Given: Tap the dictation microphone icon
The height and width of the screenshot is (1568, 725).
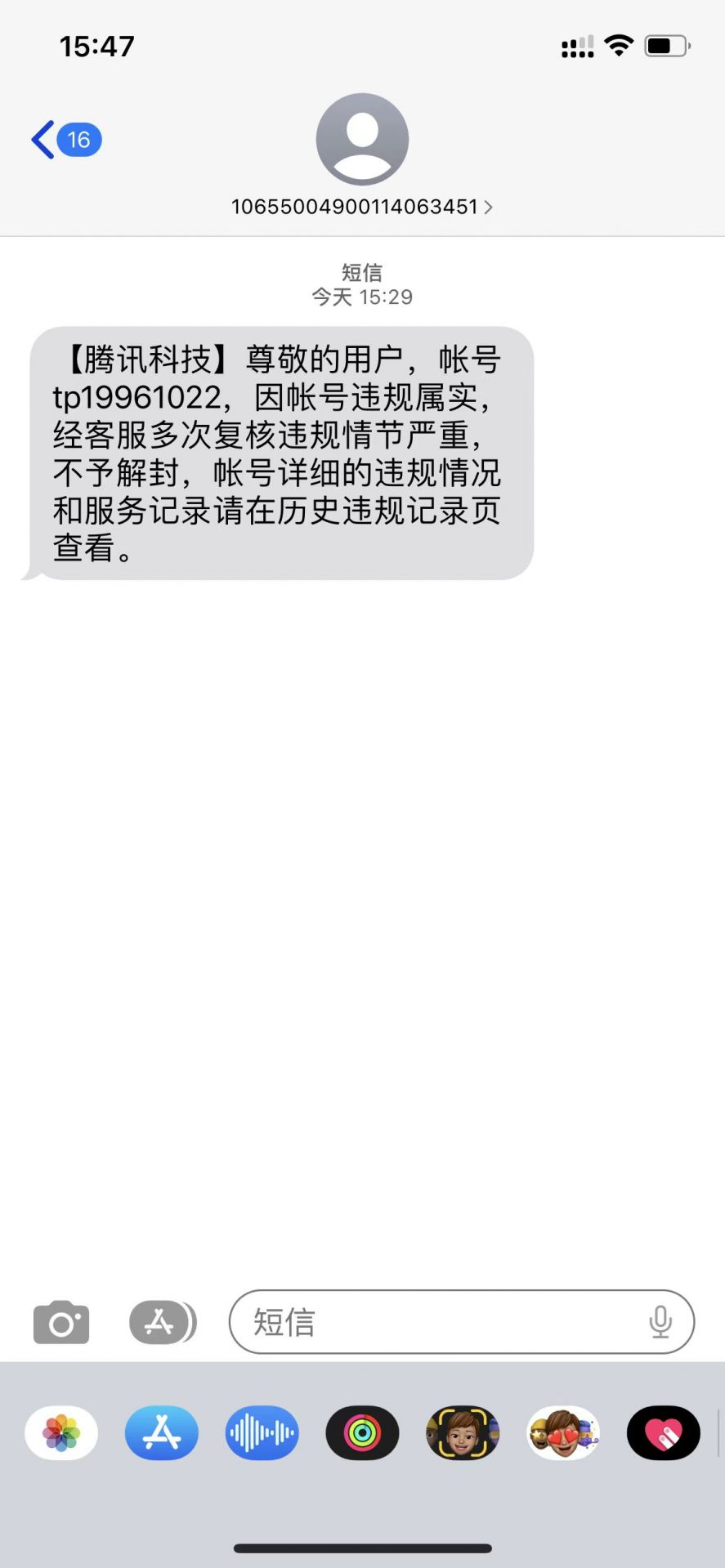Looking at the screenshot, I should point(662,1322).
